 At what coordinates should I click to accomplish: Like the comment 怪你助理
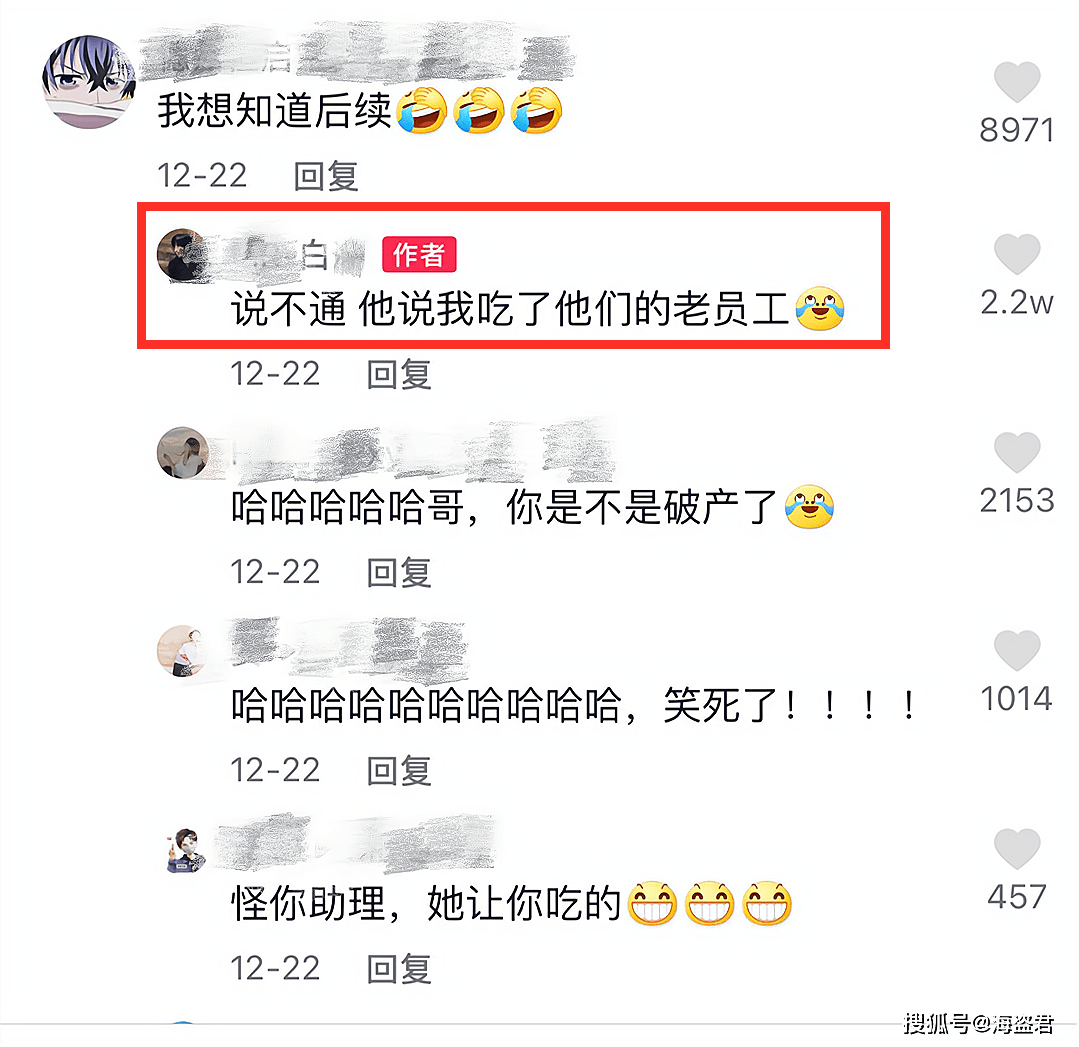[1017, 850]
